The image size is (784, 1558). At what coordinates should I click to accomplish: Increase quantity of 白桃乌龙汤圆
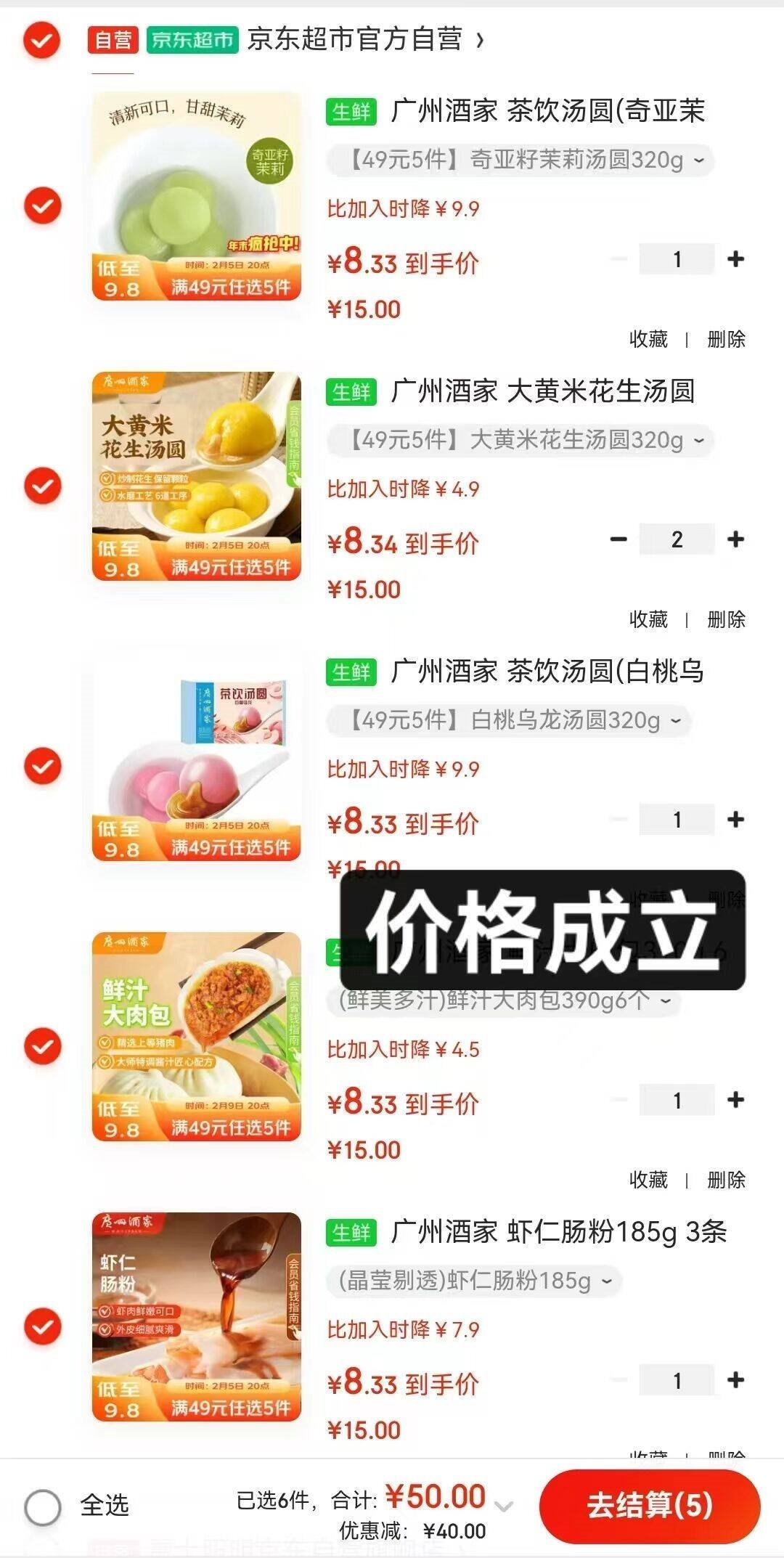click(x=735, y=820)
